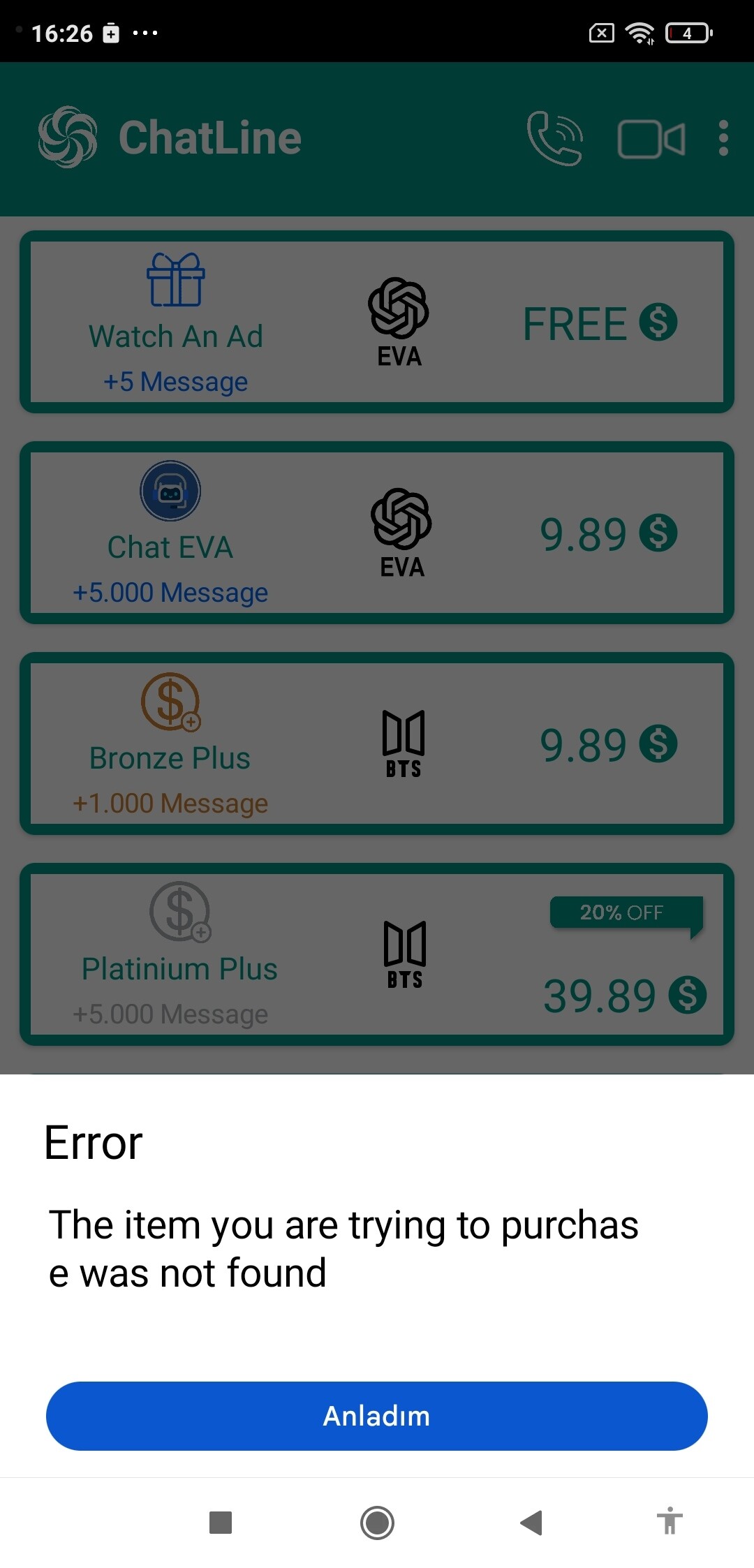Start a video call from the header
The image size is (754, 1568).
click(x=651, y=139)
